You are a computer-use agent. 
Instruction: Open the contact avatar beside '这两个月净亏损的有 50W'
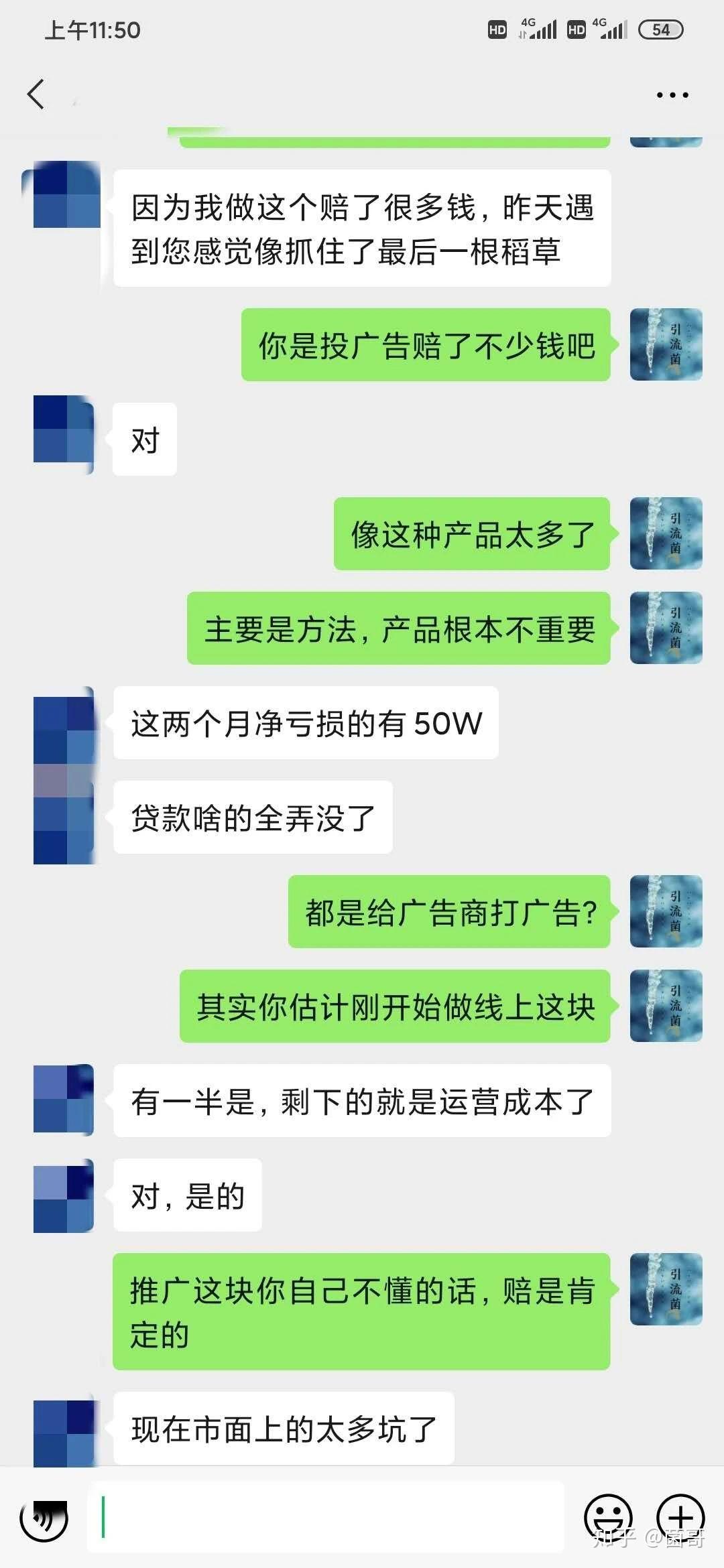point(64,724)
